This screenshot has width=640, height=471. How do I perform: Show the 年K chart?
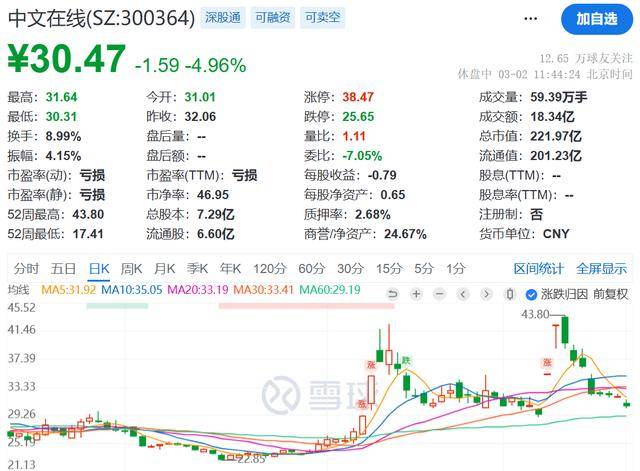coord(231,268)
